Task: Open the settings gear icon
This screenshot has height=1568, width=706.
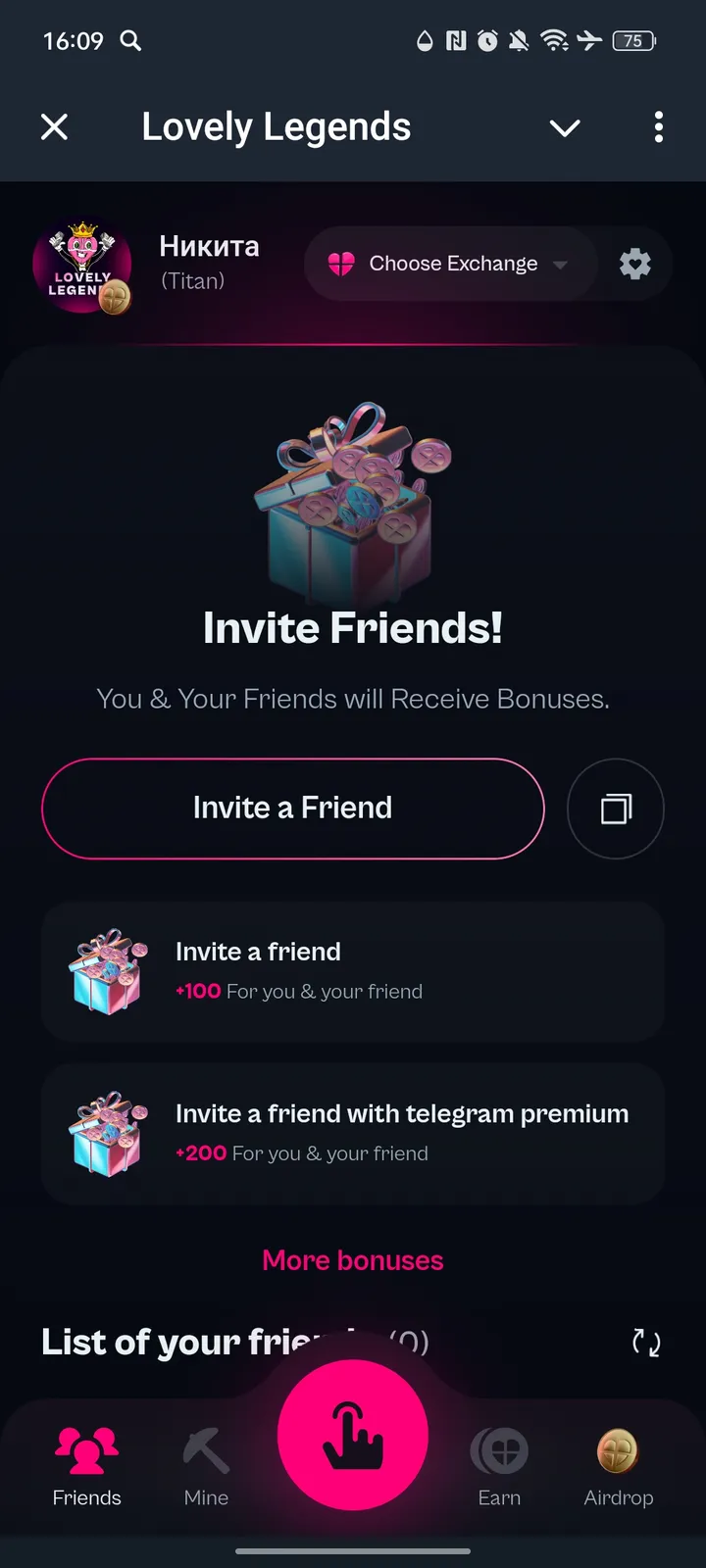Action: pyautogui.click(x=634, y=264)
